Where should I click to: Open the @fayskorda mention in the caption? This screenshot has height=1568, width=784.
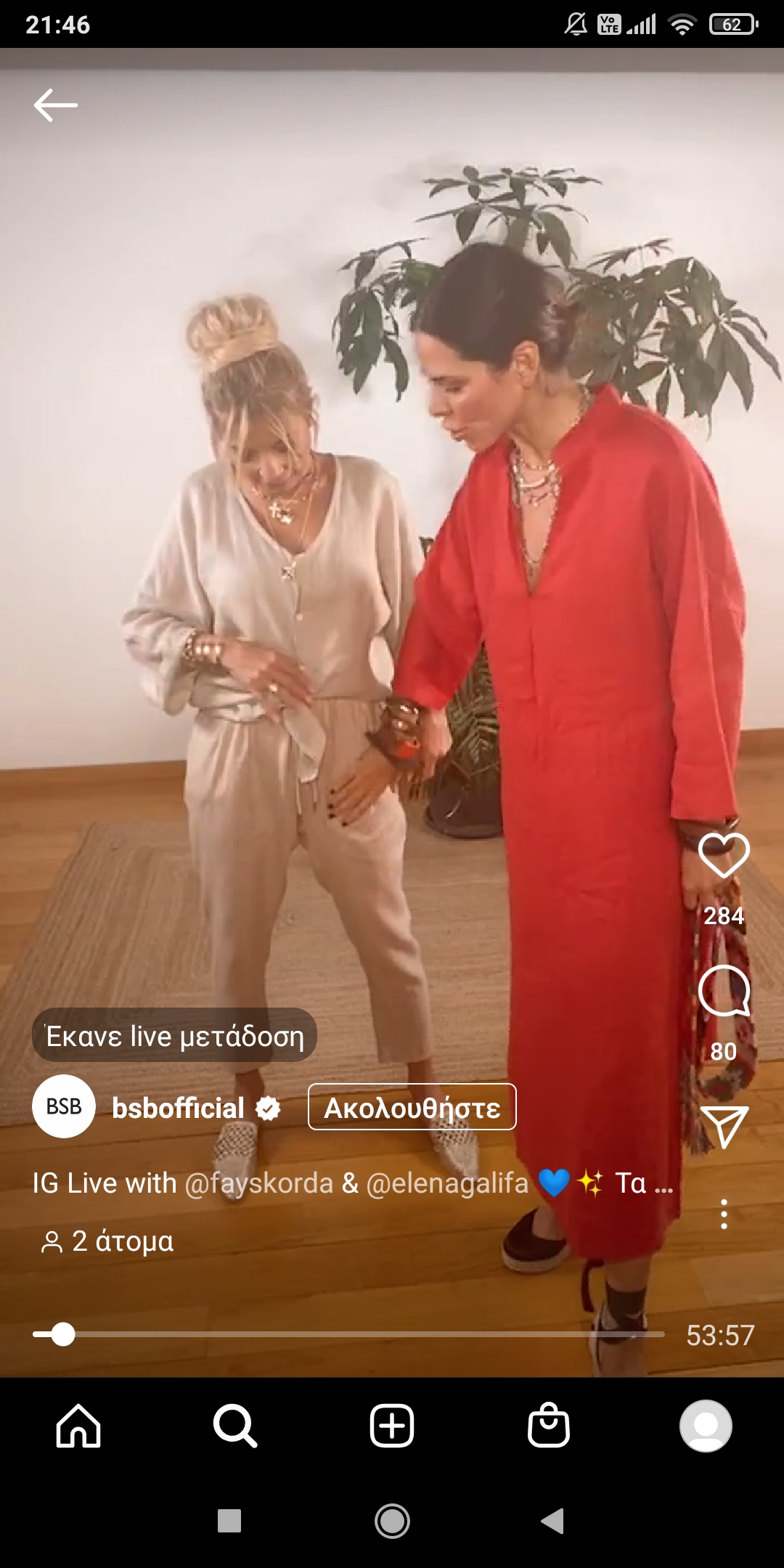pos(259,1183)
